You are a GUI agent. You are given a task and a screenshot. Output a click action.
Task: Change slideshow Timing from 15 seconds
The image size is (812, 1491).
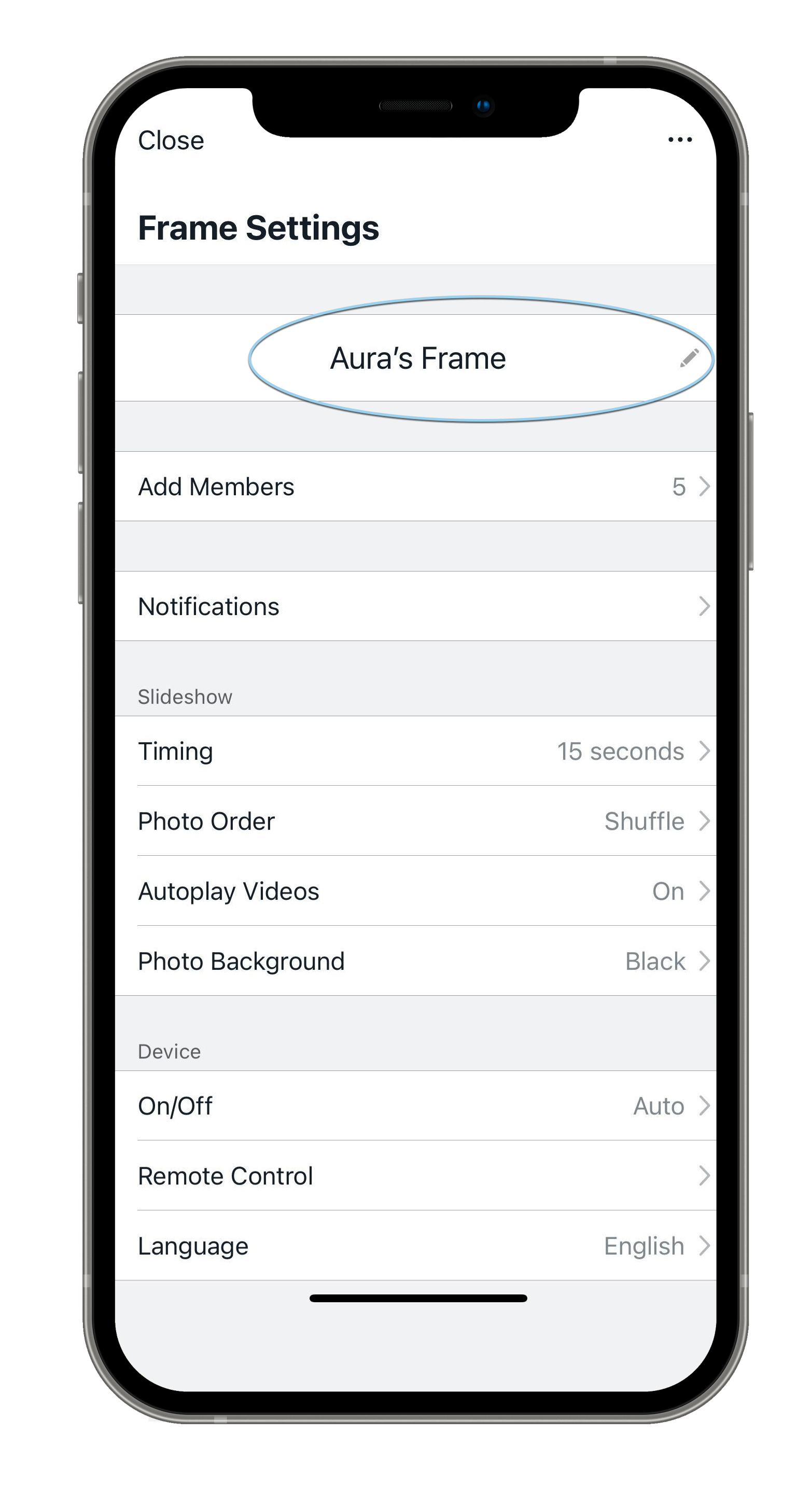point(415,751)
